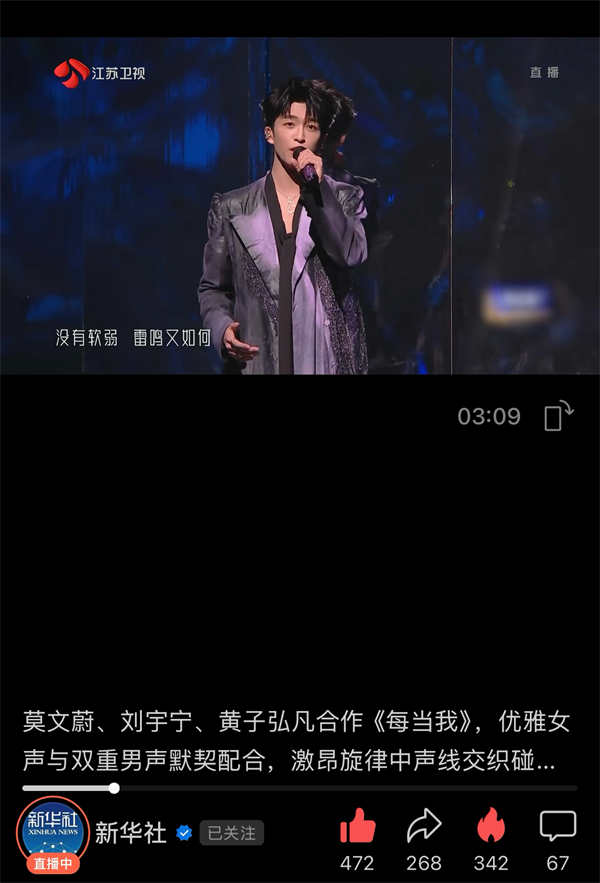Viewport: 600px width, 883px height.
Task: Open 新华社 account name
Action: click(131, 832)
